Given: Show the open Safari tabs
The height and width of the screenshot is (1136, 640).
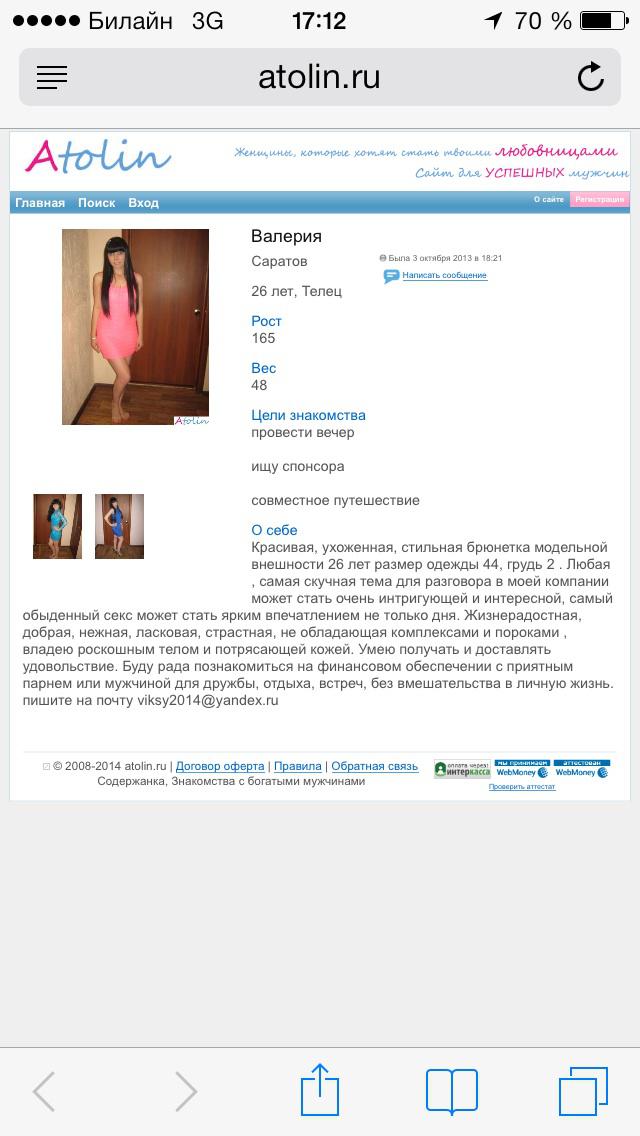Looking at the screenshot, I should (583, 1091).
